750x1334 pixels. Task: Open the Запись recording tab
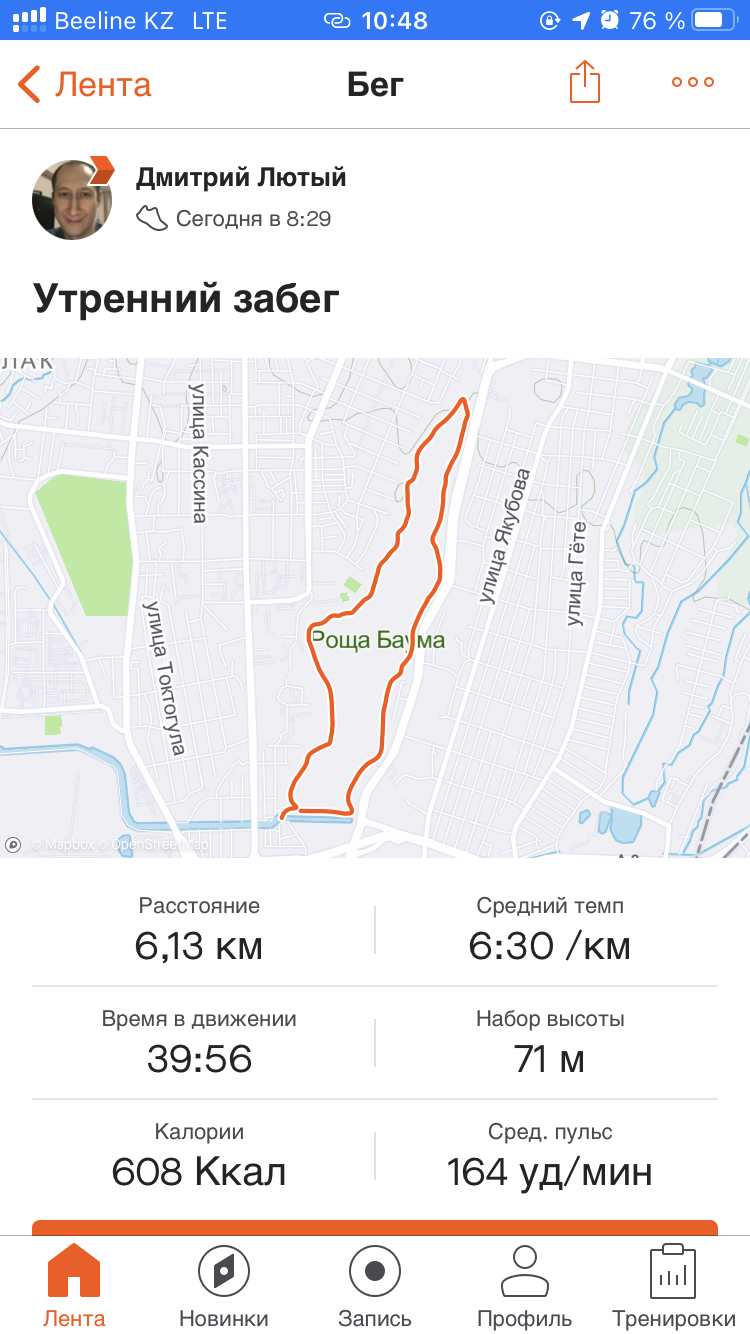coord(375,1285)
